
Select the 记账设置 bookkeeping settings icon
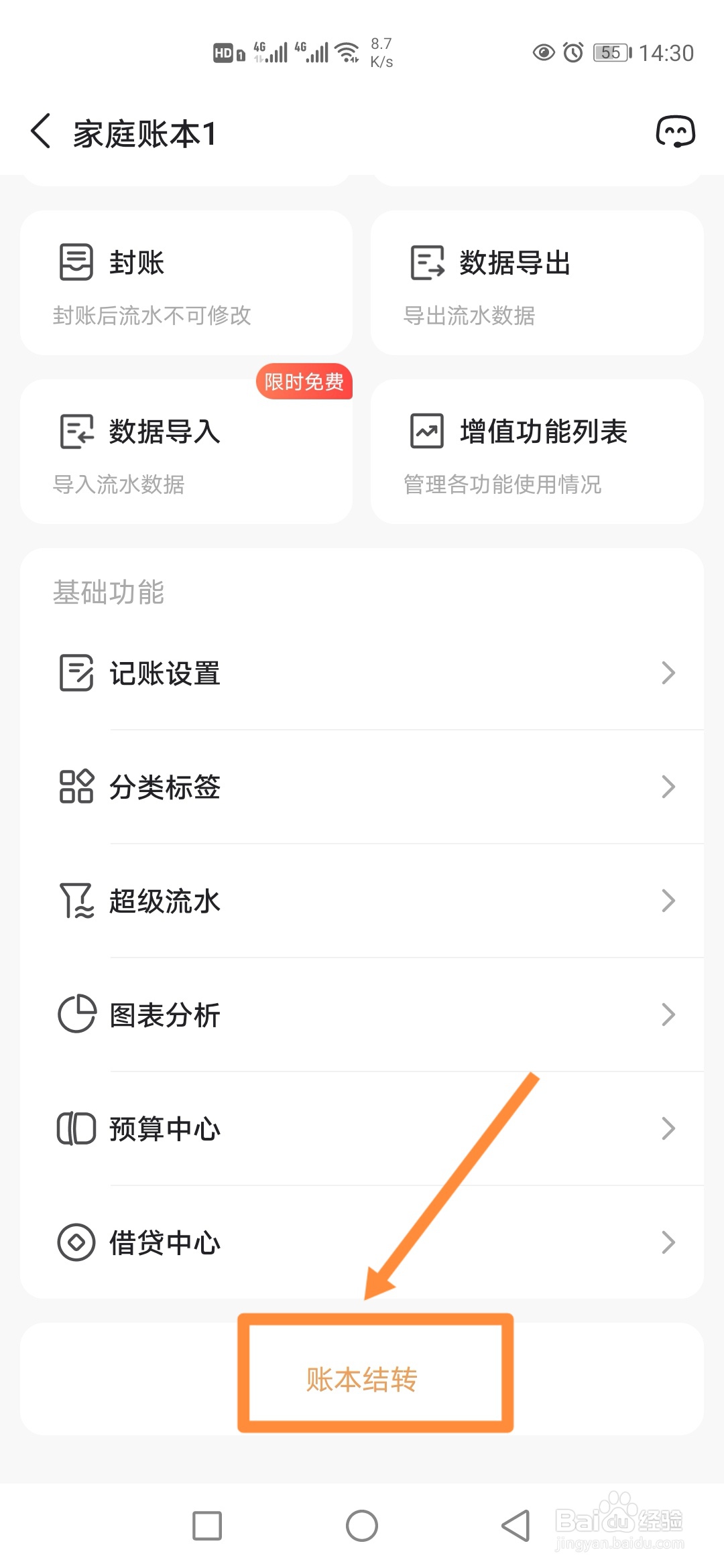pos(76,673)
